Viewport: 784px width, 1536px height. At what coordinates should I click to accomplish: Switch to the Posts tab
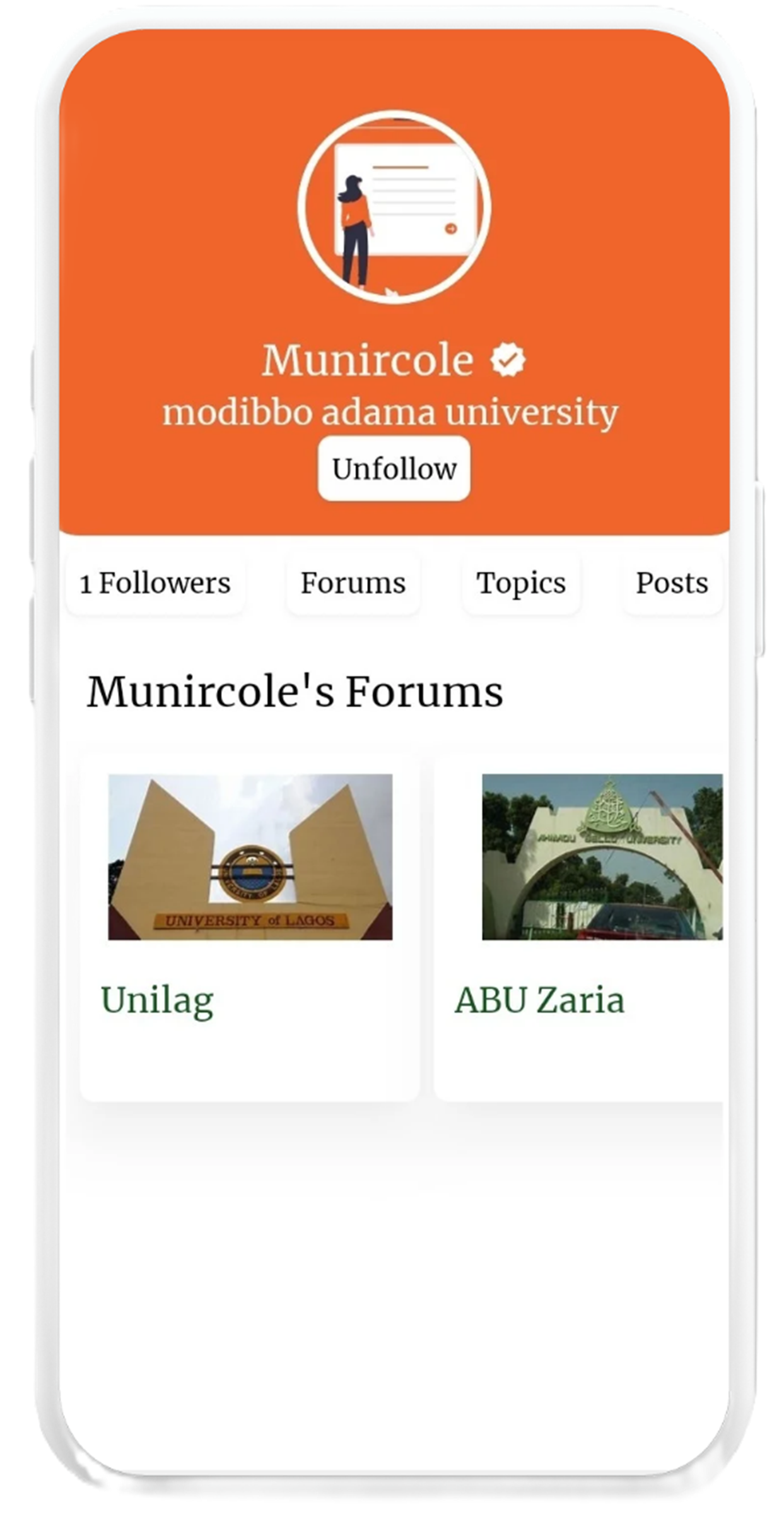(671, 583)
